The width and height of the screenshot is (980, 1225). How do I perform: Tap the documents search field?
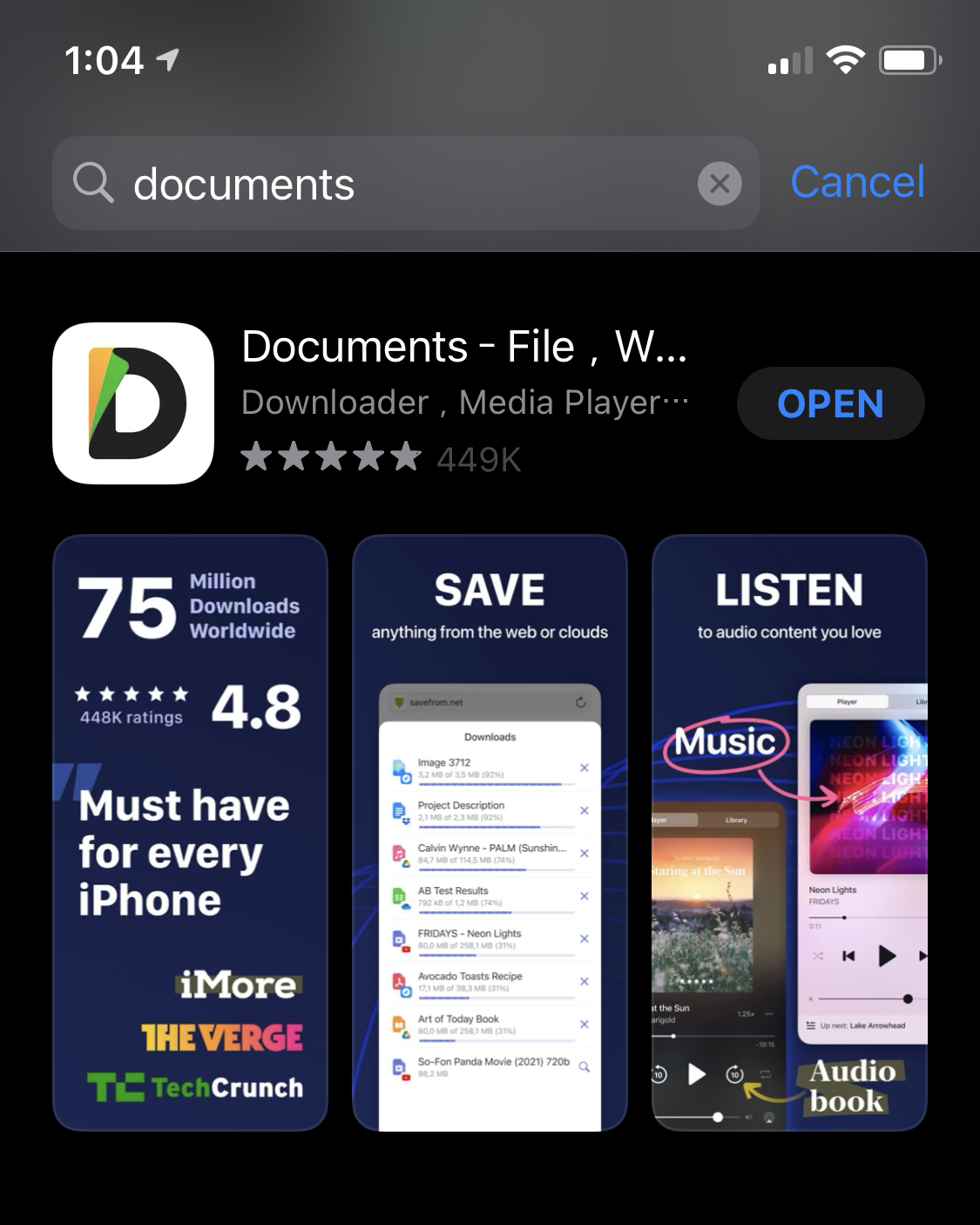[x=392, y=184]
